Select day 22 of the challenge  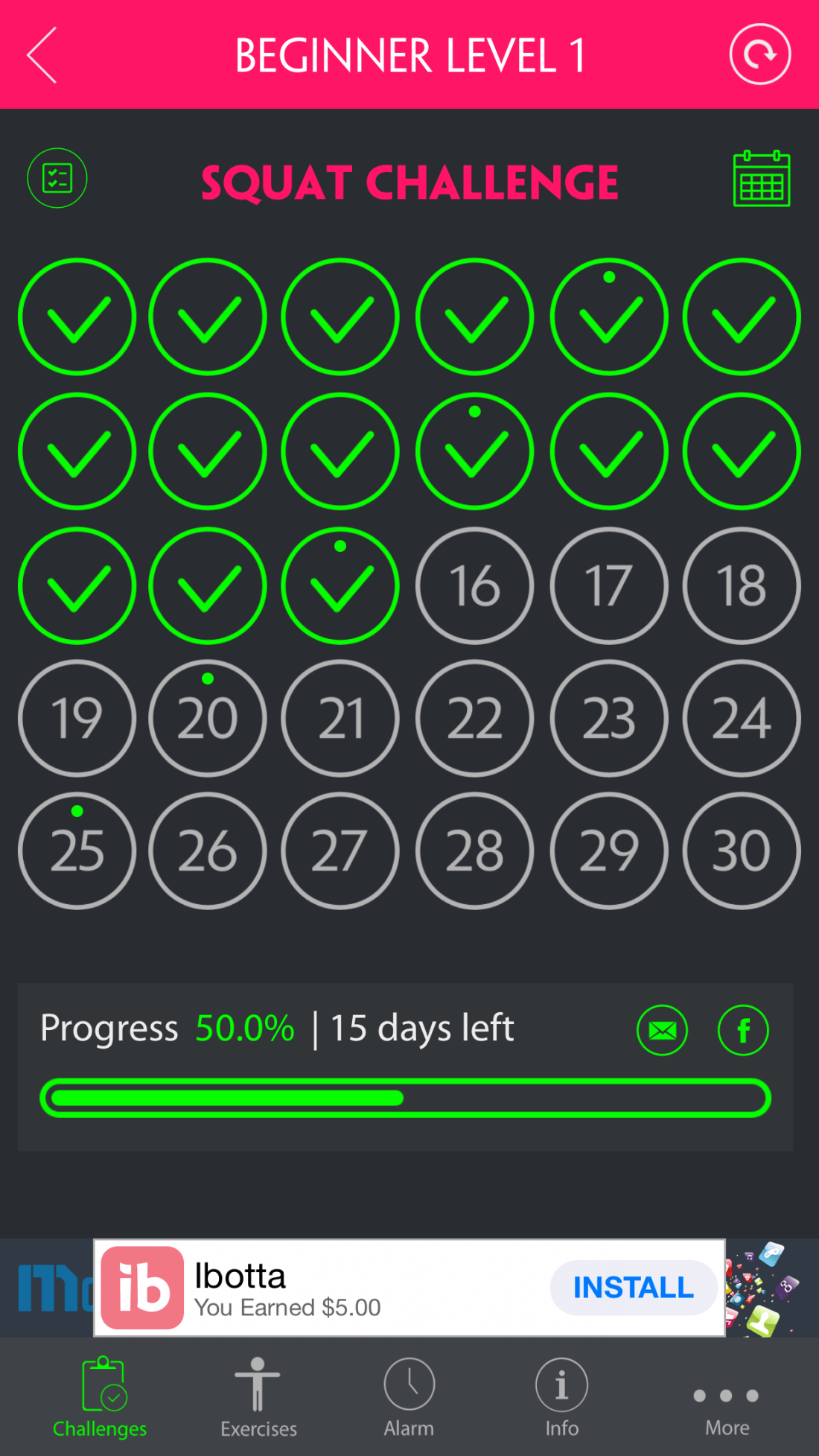[474, 719]
